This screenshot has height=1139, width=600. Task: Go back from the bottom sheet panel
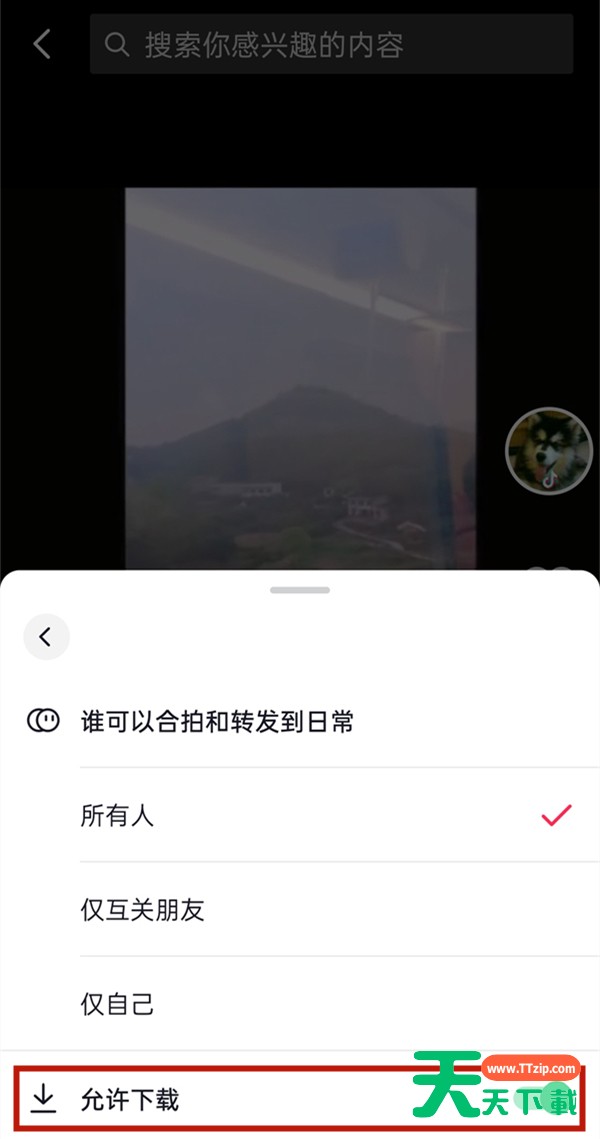[46, 637]
